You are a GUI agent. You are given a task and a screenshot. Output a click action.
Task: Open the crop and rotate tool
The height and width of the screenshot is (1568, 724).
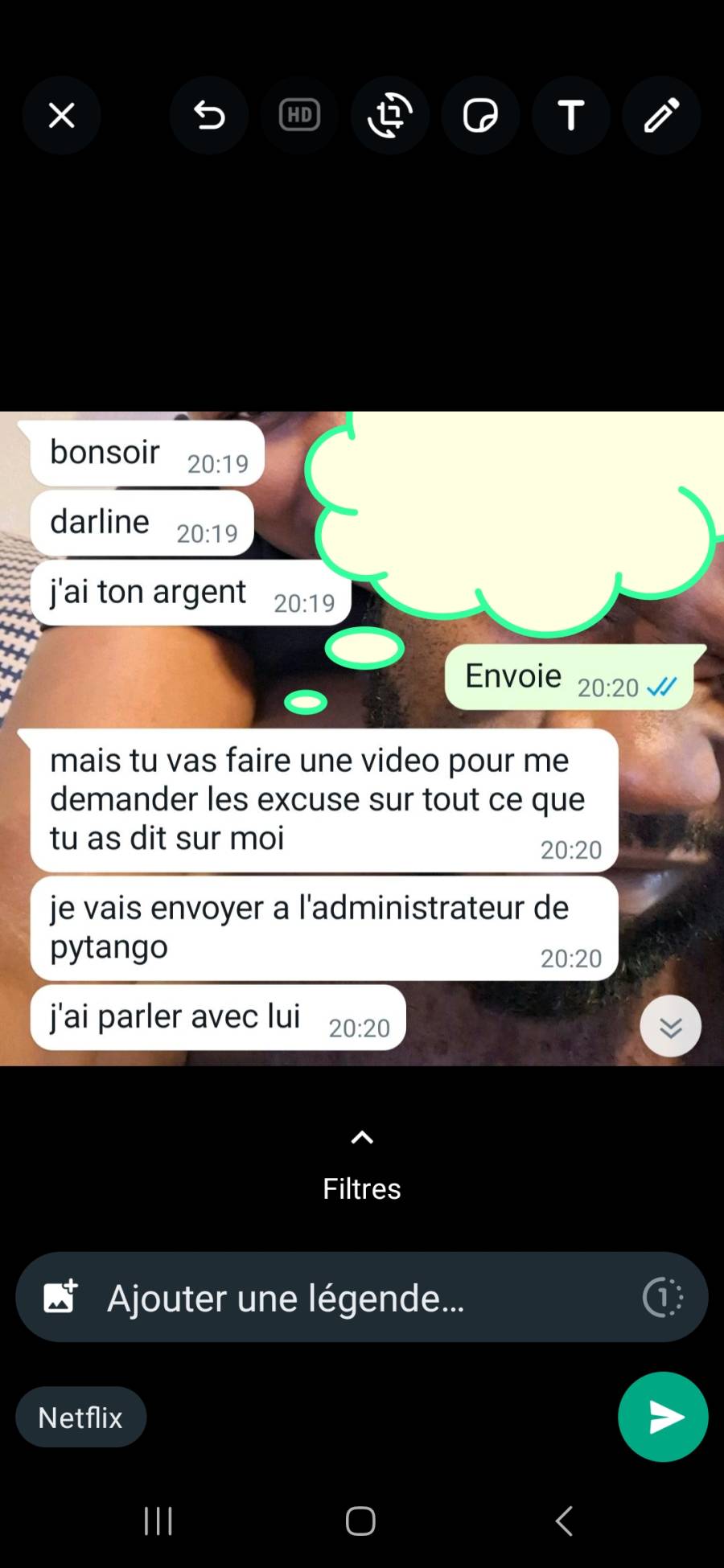[390, 116]
